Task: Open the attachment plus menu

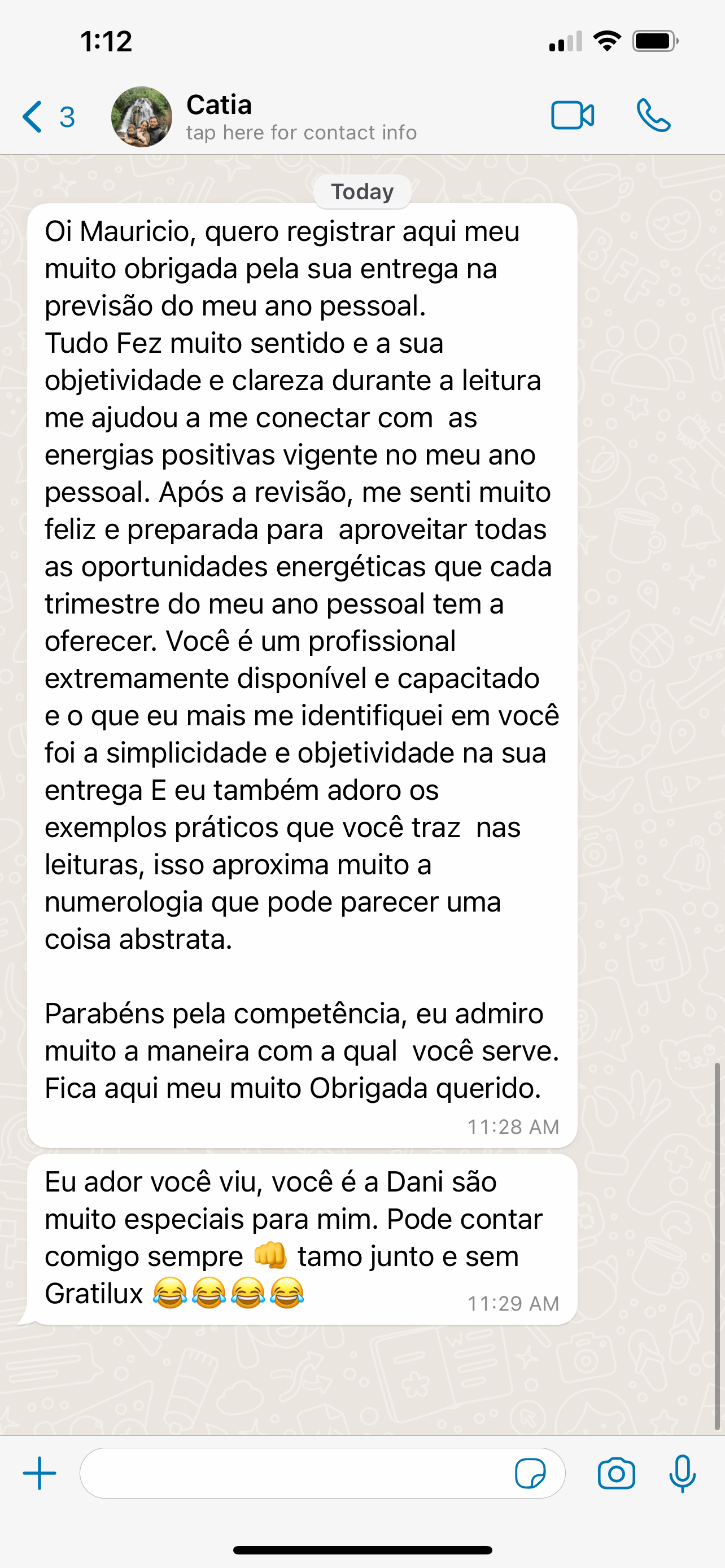Action: coord(40,1473)
